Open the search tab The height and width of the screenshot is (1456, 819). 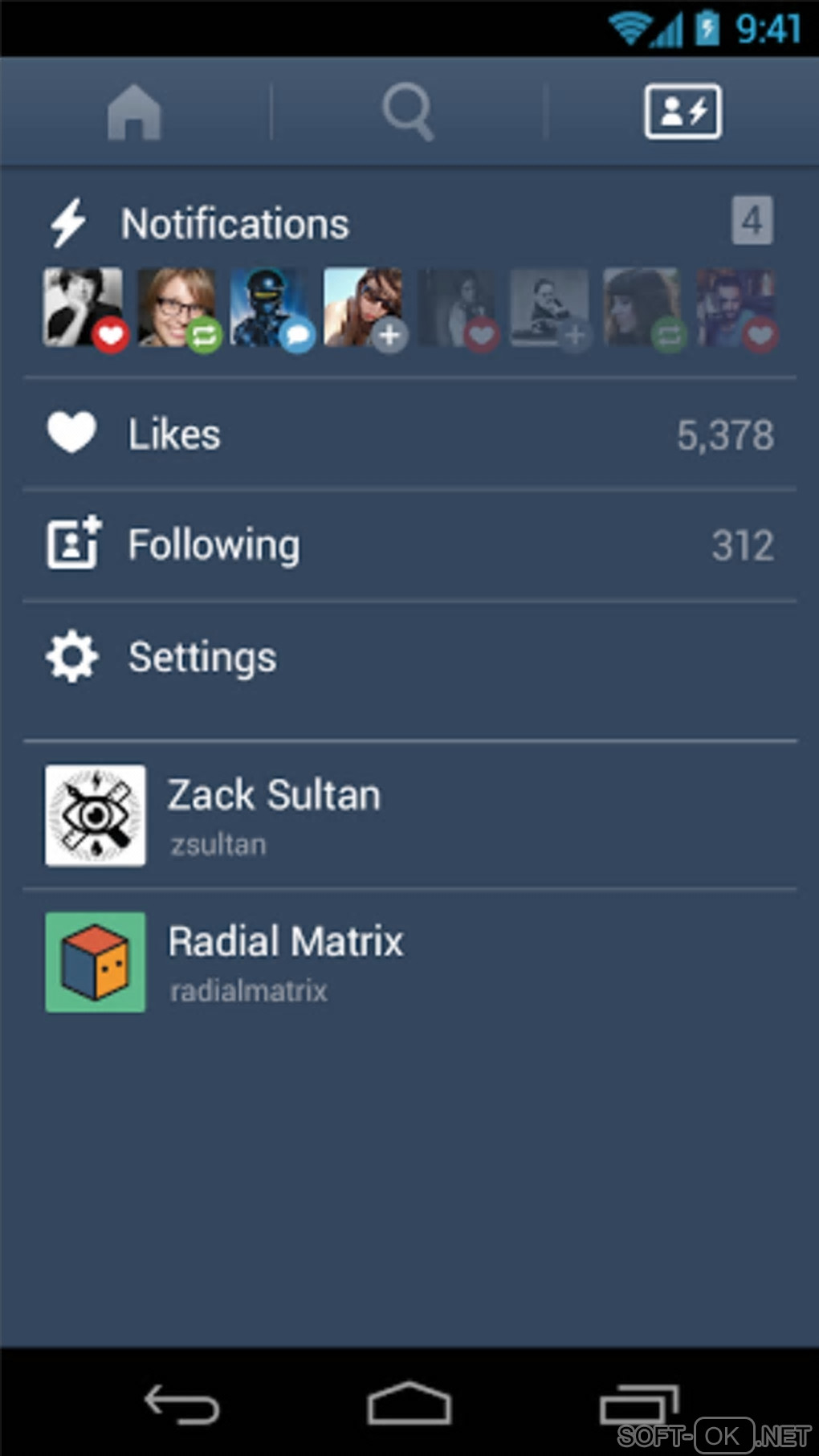point(408,112)
